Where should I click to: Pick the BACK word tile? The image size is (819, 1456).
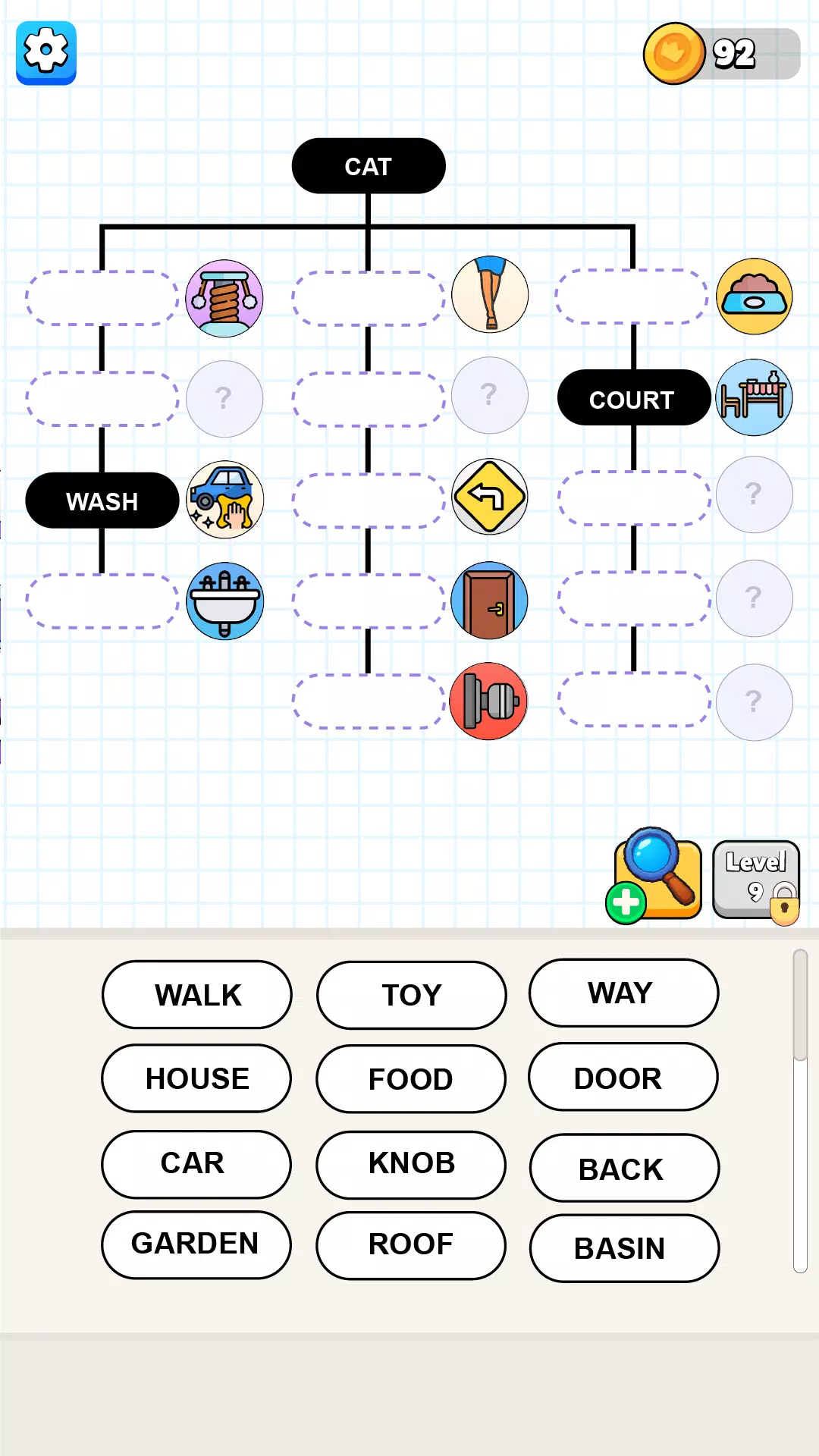coord(624,1168)
